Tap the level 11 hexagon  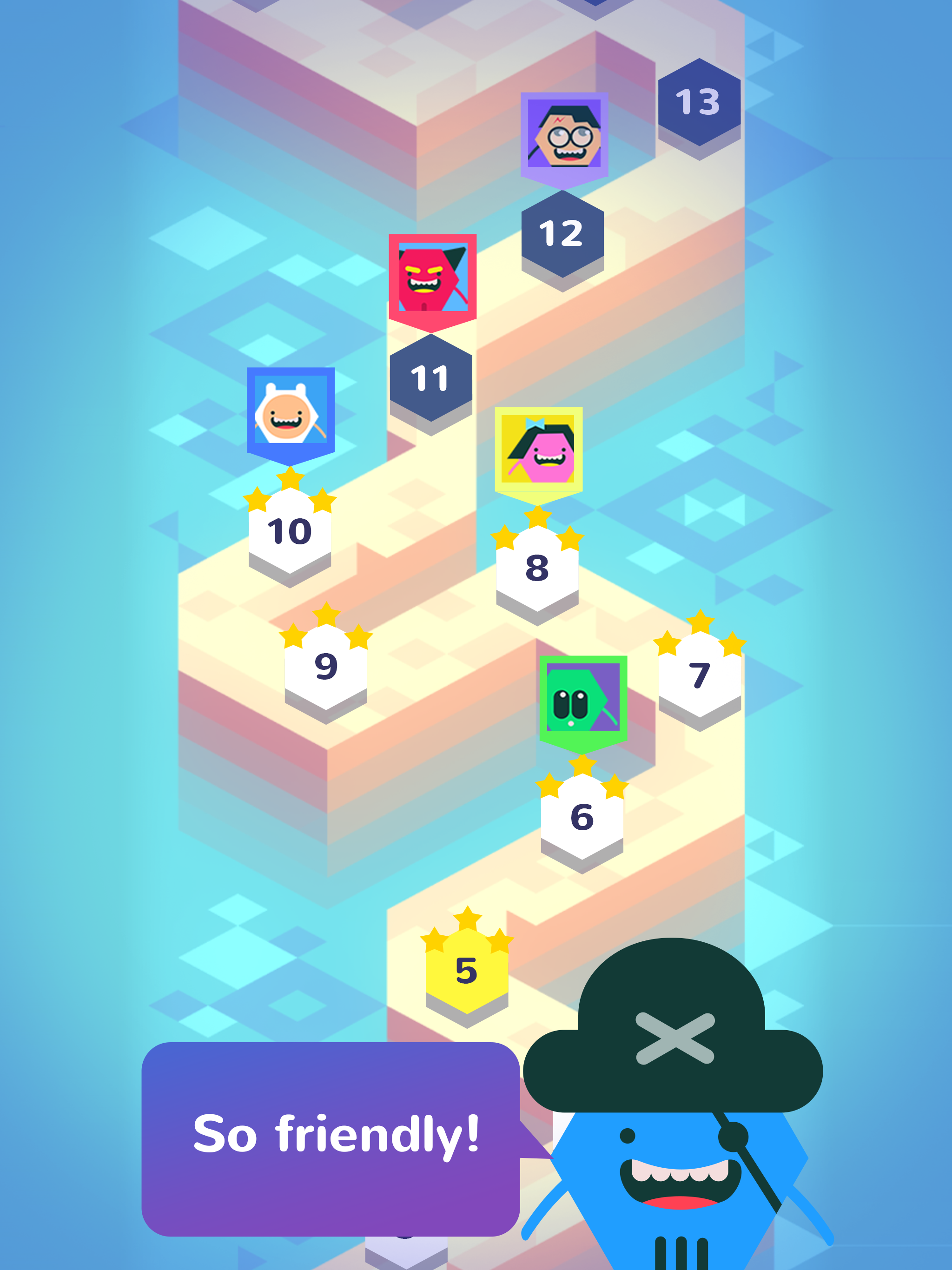tap(430, 379)
